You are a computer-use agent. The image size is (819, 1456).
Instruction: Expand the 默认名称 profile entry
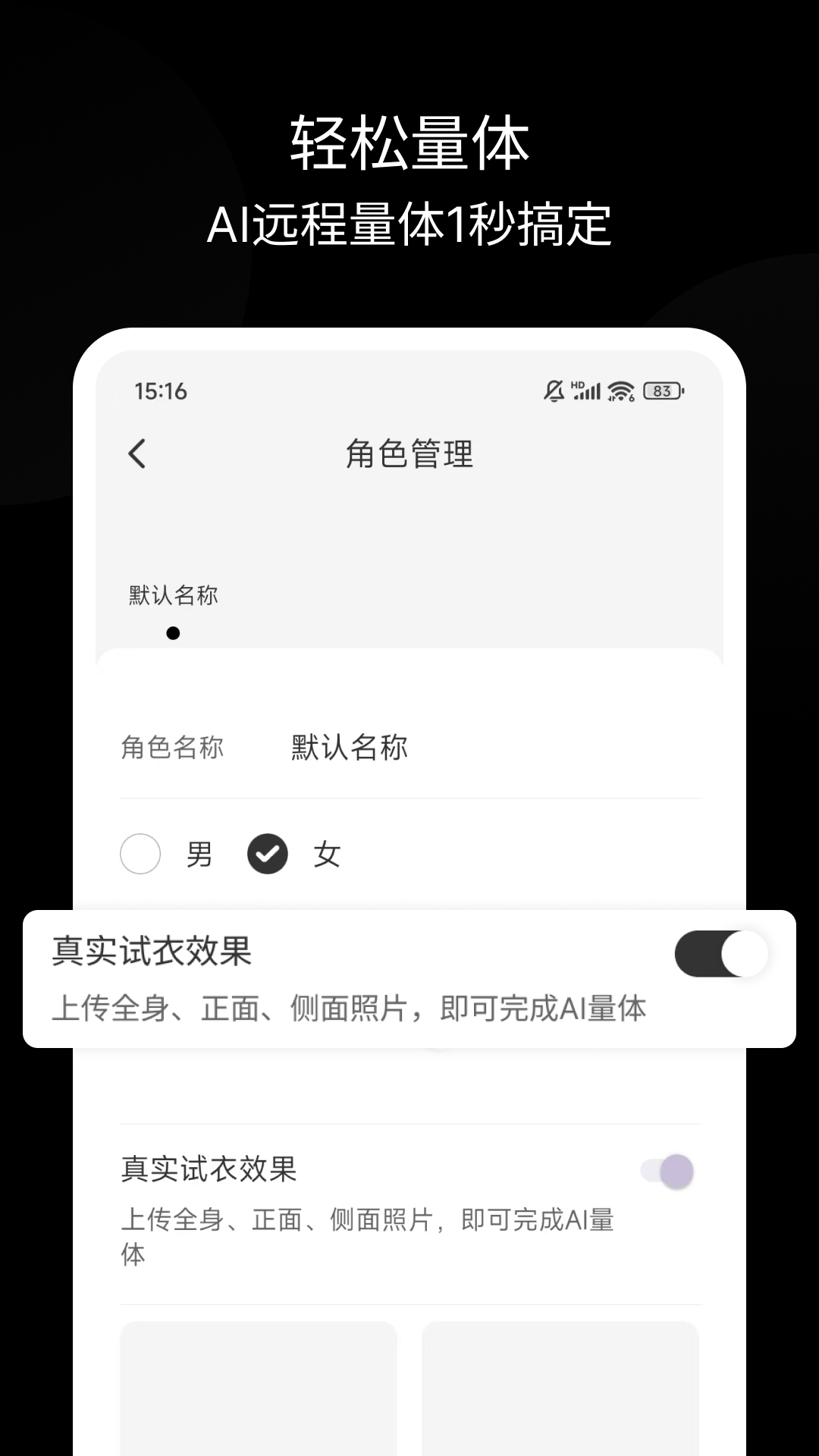(x=172, y=596)
